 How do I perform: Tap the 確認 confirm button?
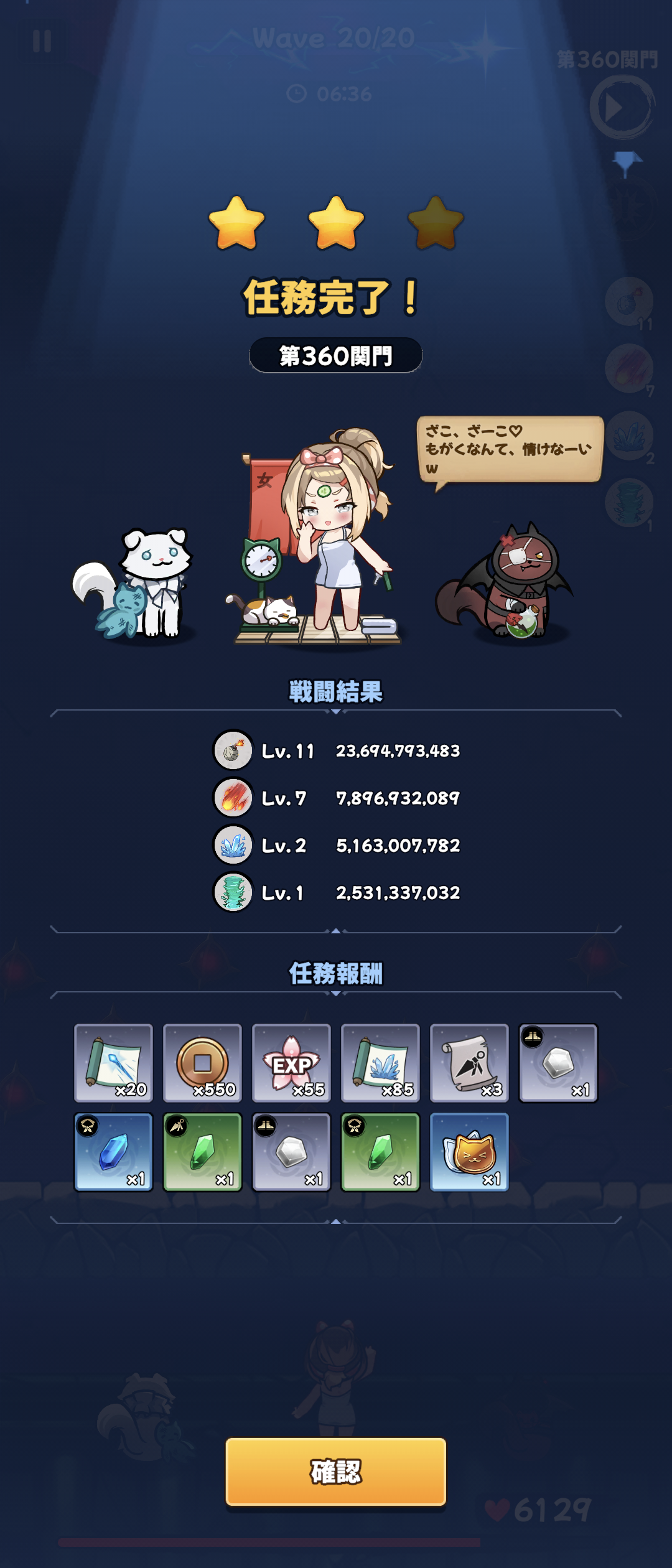click(335, 1471)
